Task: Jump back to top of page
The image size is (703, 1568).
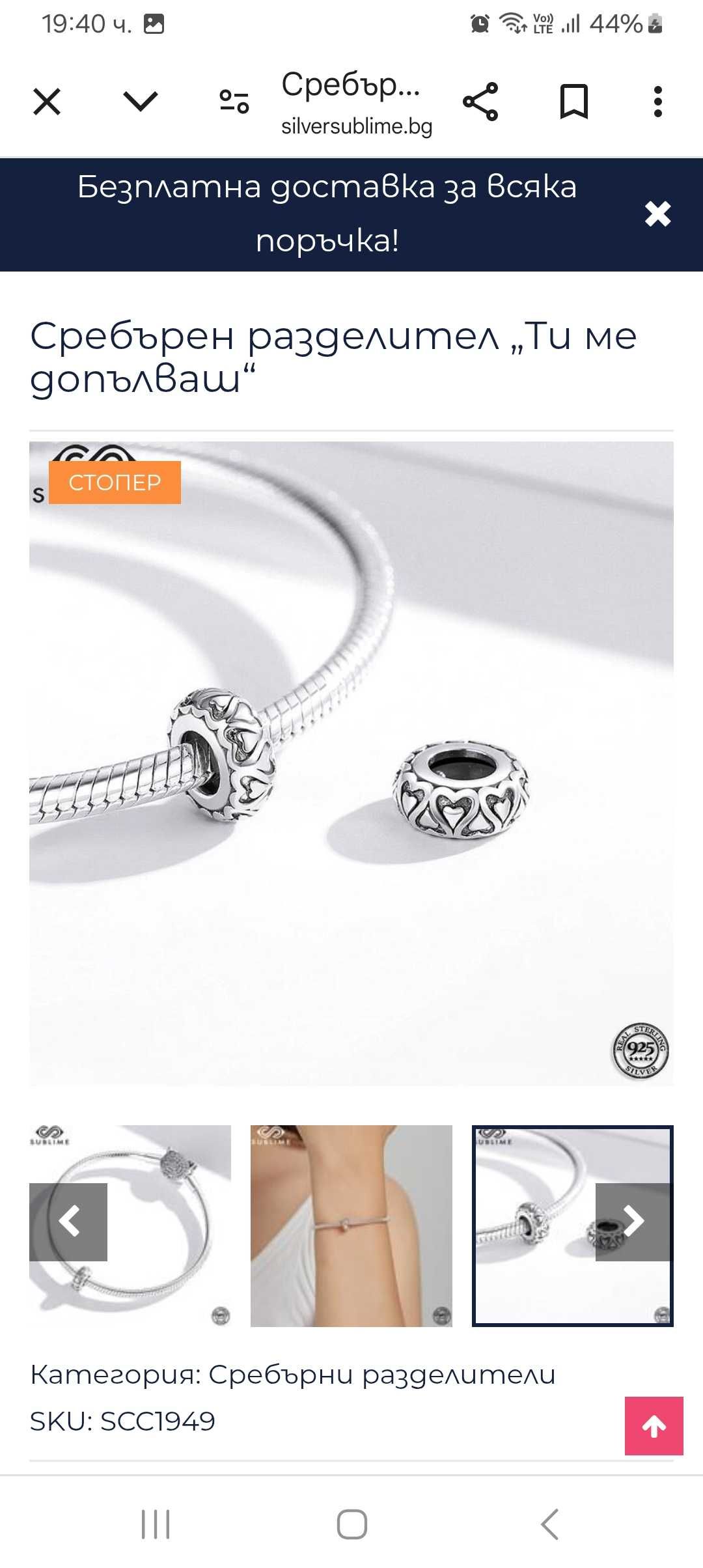Action: point(654,1425)
